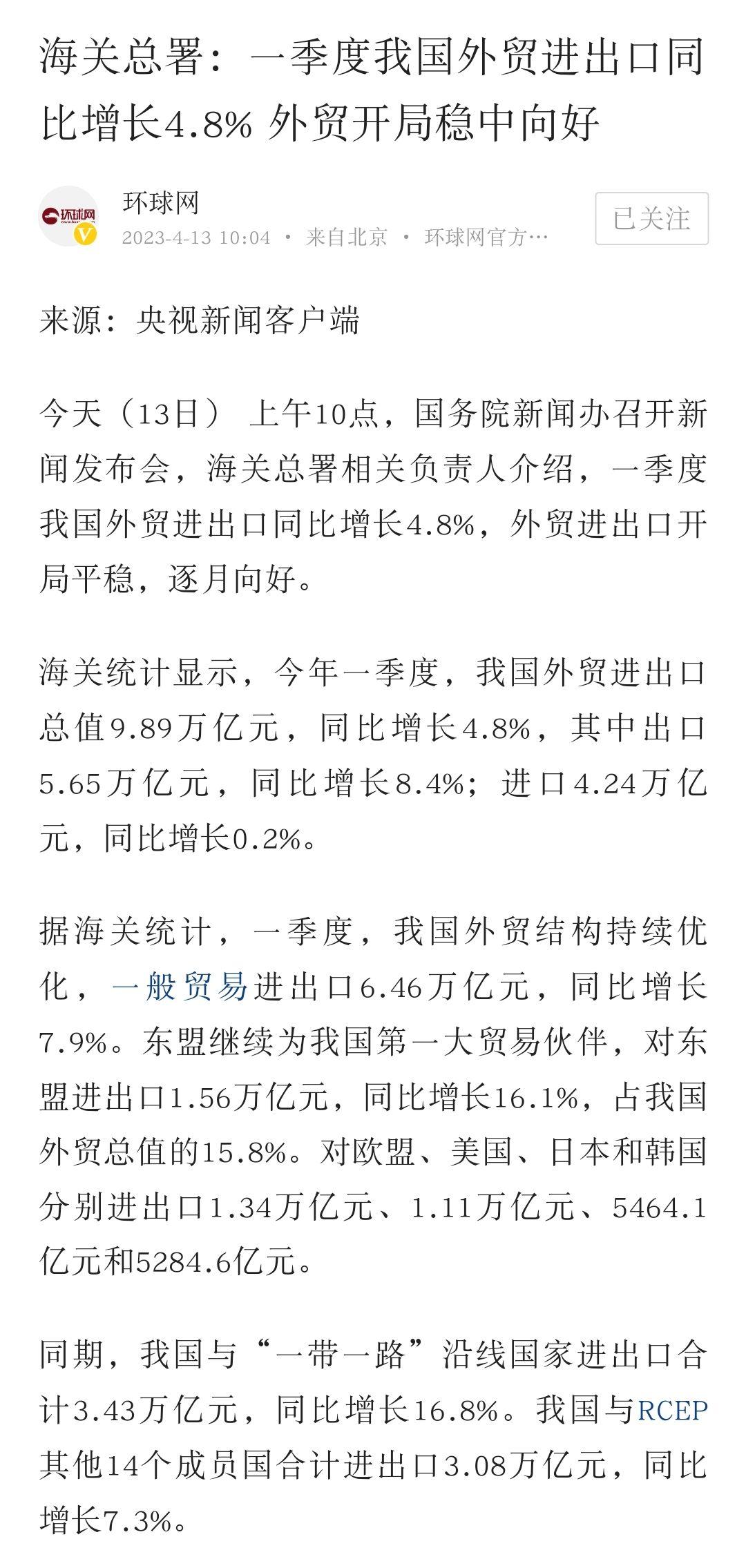The image size is (746, 1568).
Task: Open the 环球网 profile avatar
Action: (68, 216)
